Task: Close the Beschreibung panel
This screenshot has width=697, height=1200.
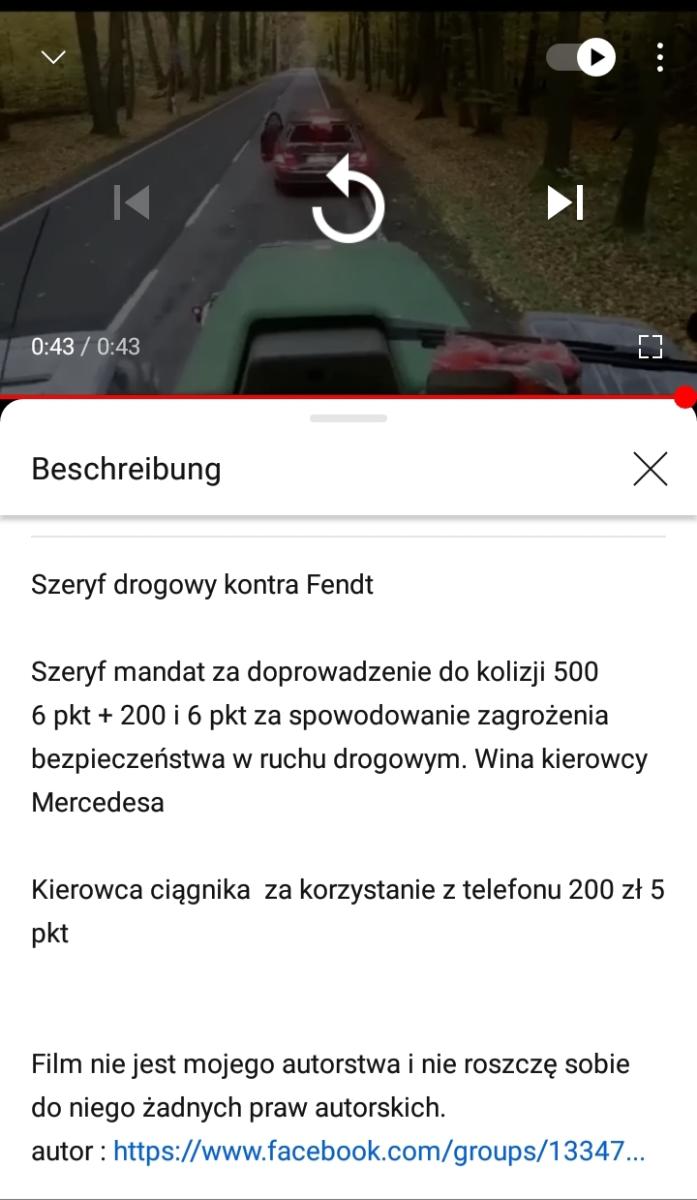Action: (x=650, y=468)
